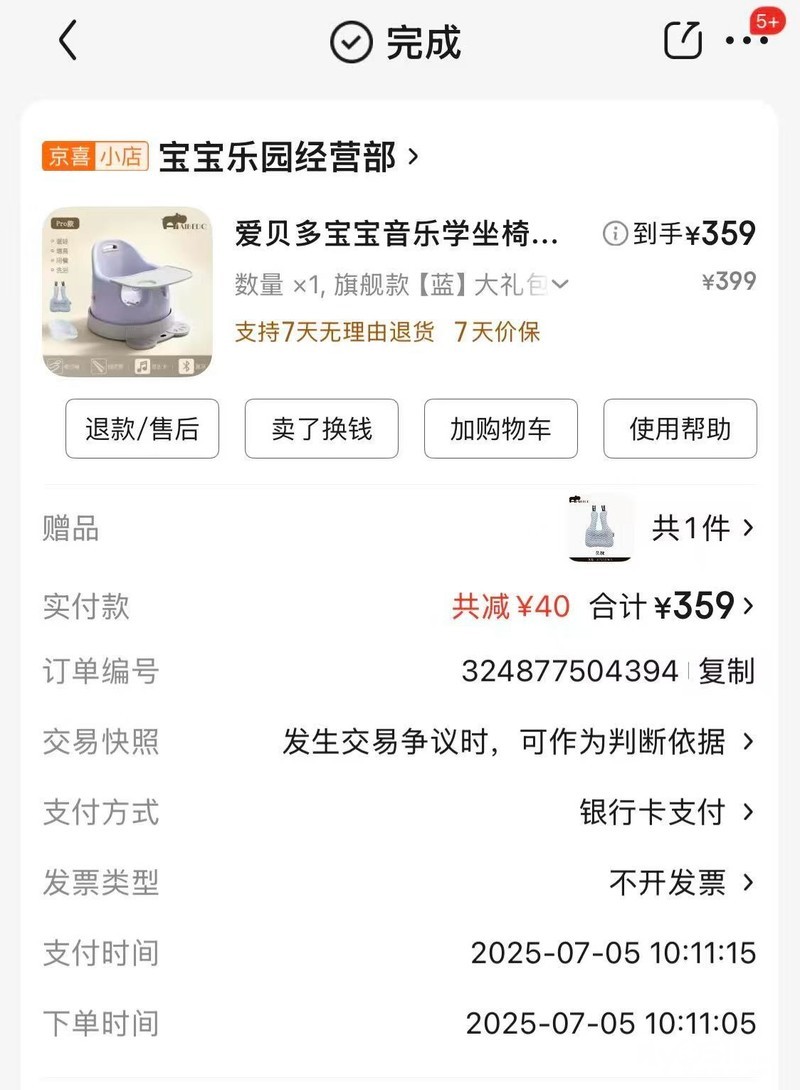This screenshot has width=800, height=1090.
Task: Select the 卖了换钱 button
Action: pos(321,429)
